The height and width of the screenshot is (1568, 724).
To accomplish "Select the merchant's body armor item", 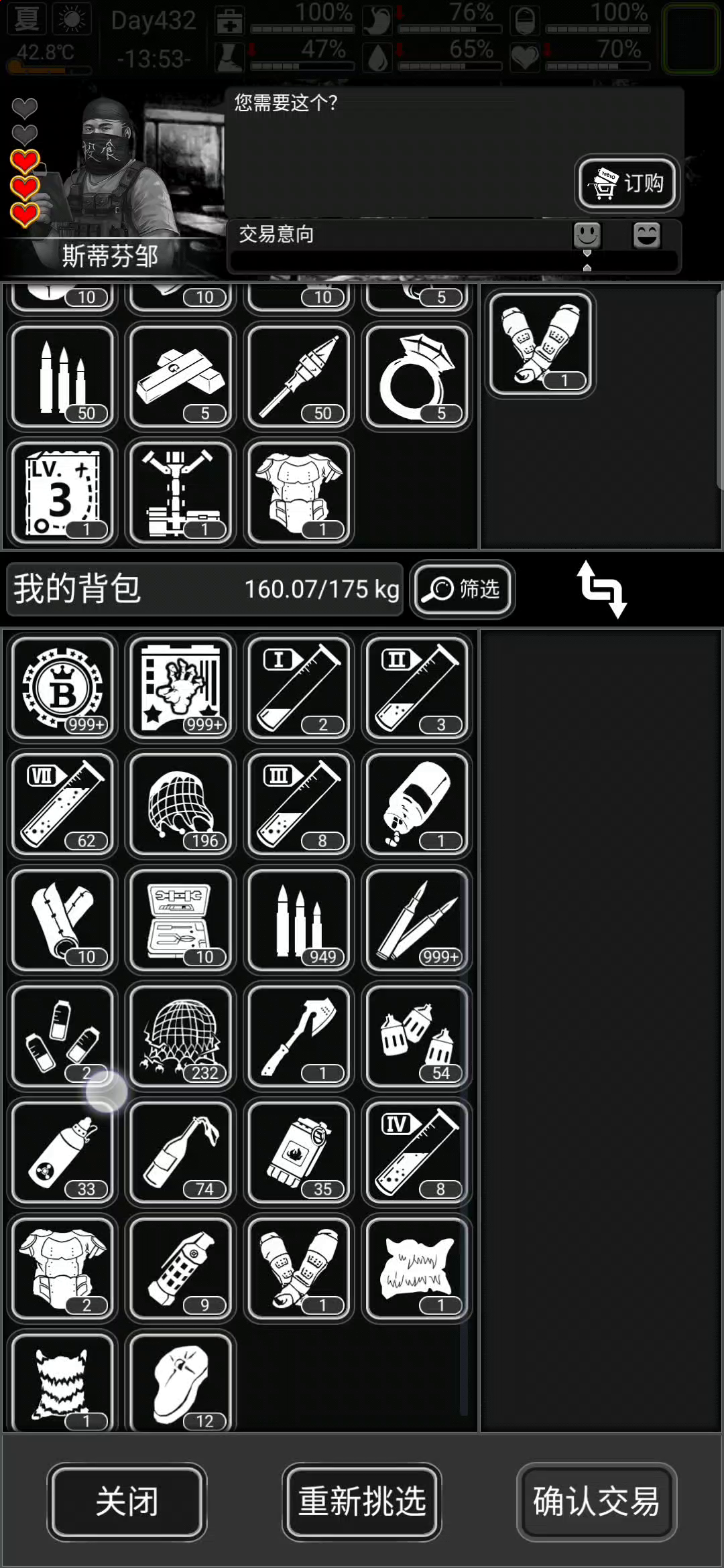I will click(x=299, y=493).
